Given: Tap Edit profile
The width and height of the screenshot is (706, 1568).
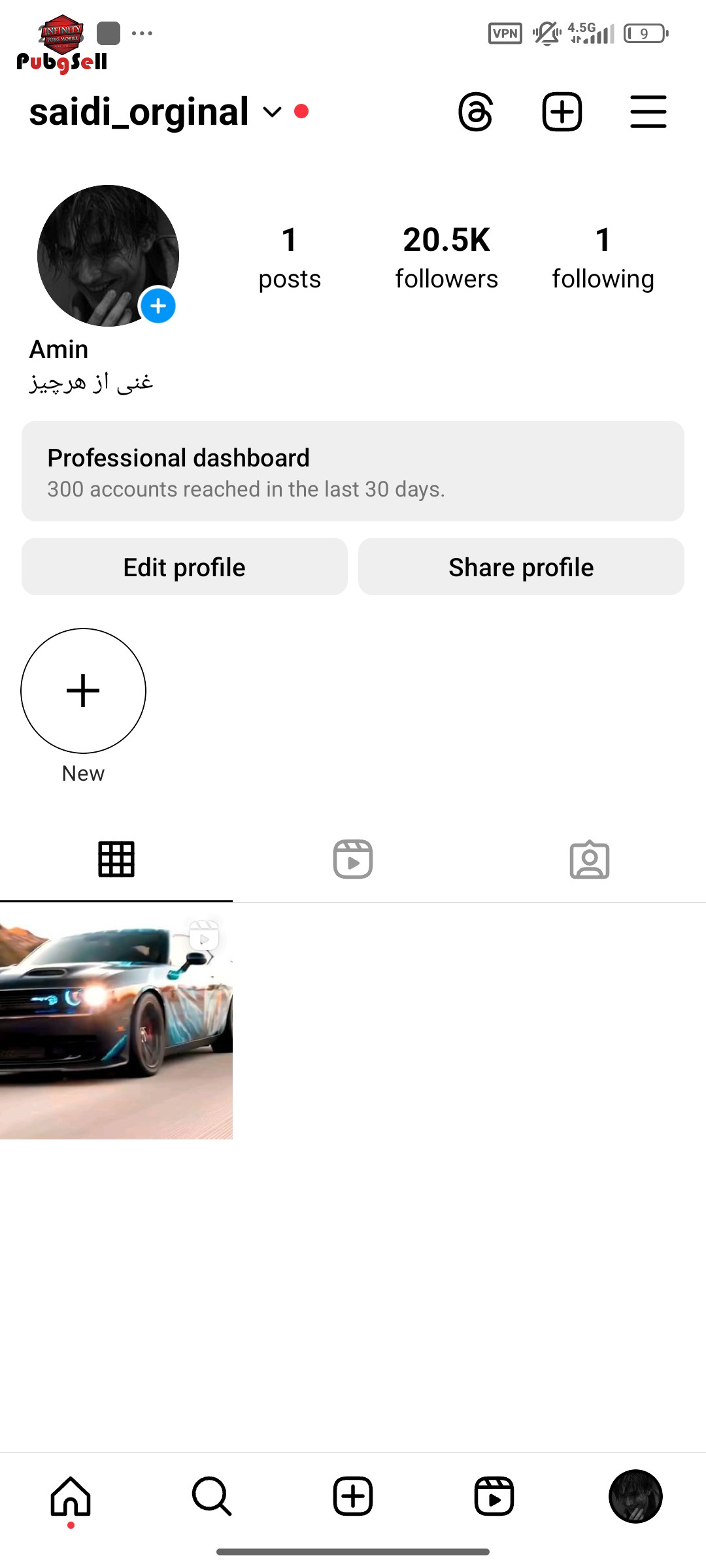Looking at the screenshot, I should pyautogui.click(x=184, y=566).
